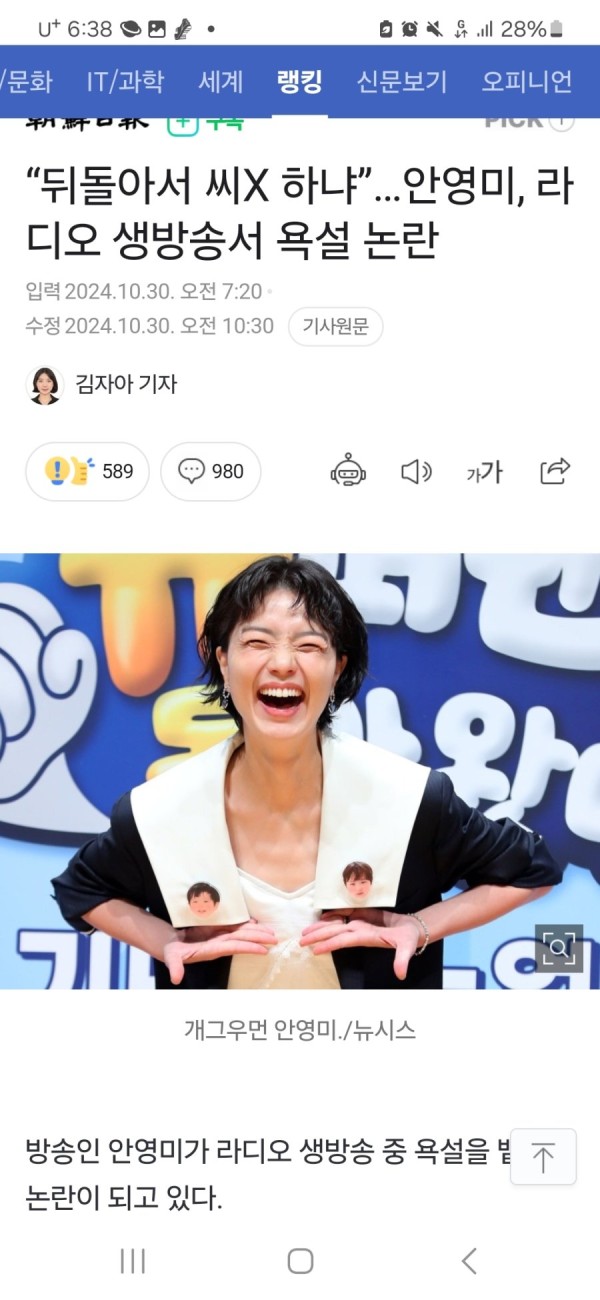Enlarge the photo with magnifier icon

(x=558, y=947)
